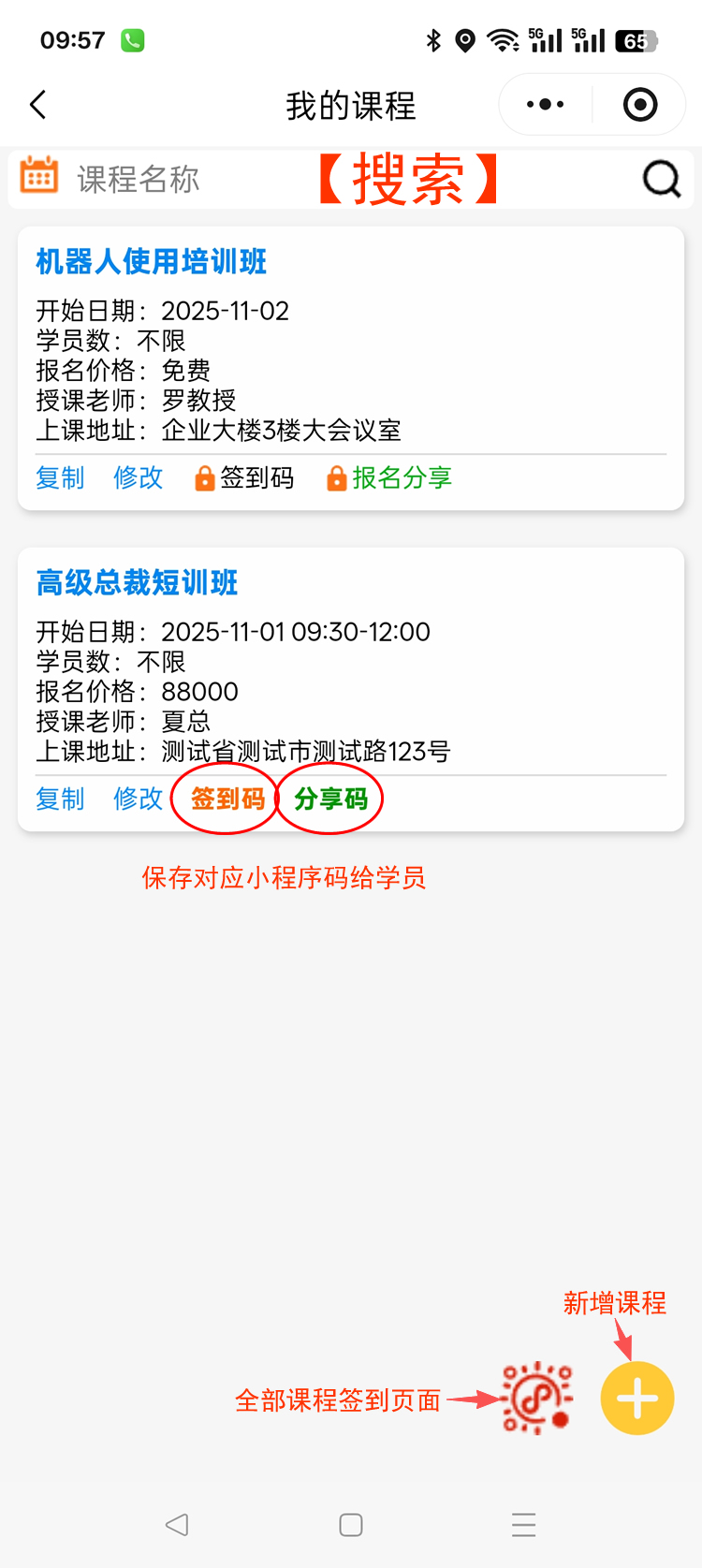Viewport: 702px width, 1568px height.
Task: Close the mini program via circle icon
Action: click(x=640, y=105)
